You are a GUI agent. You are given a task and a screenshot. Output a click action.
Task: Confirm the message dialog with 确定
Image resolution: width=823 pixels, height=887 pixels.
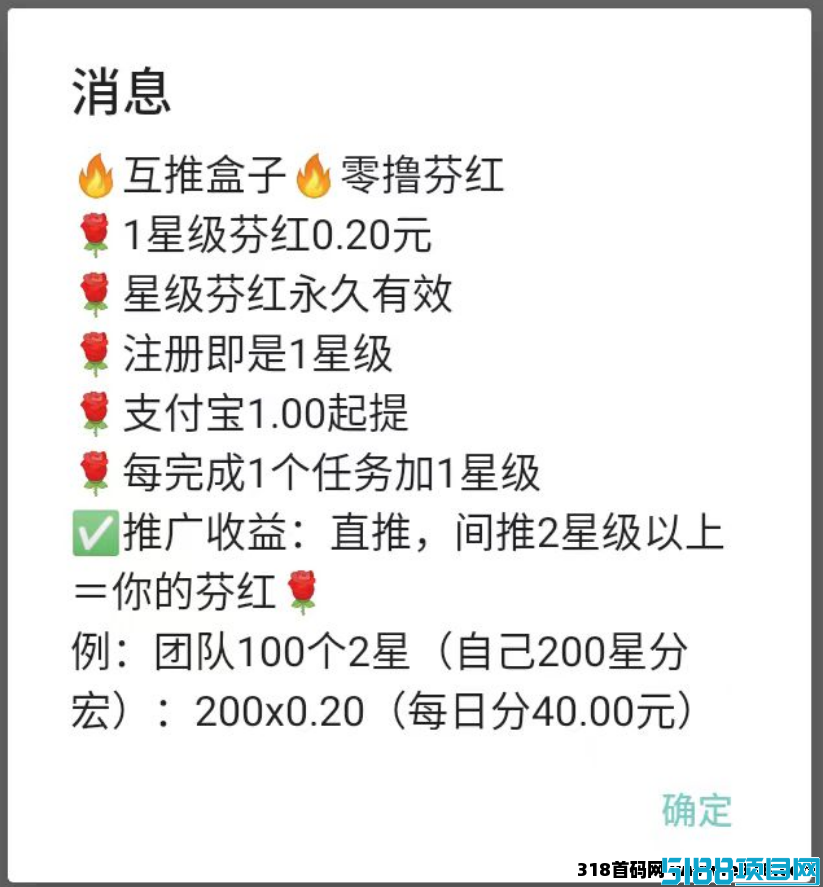coord(697,809)
